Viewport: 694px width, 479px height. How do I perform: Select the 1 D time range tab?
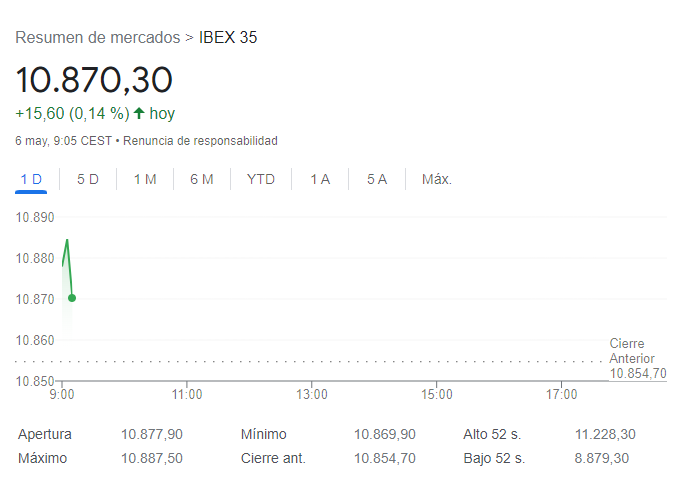[31, 179]
